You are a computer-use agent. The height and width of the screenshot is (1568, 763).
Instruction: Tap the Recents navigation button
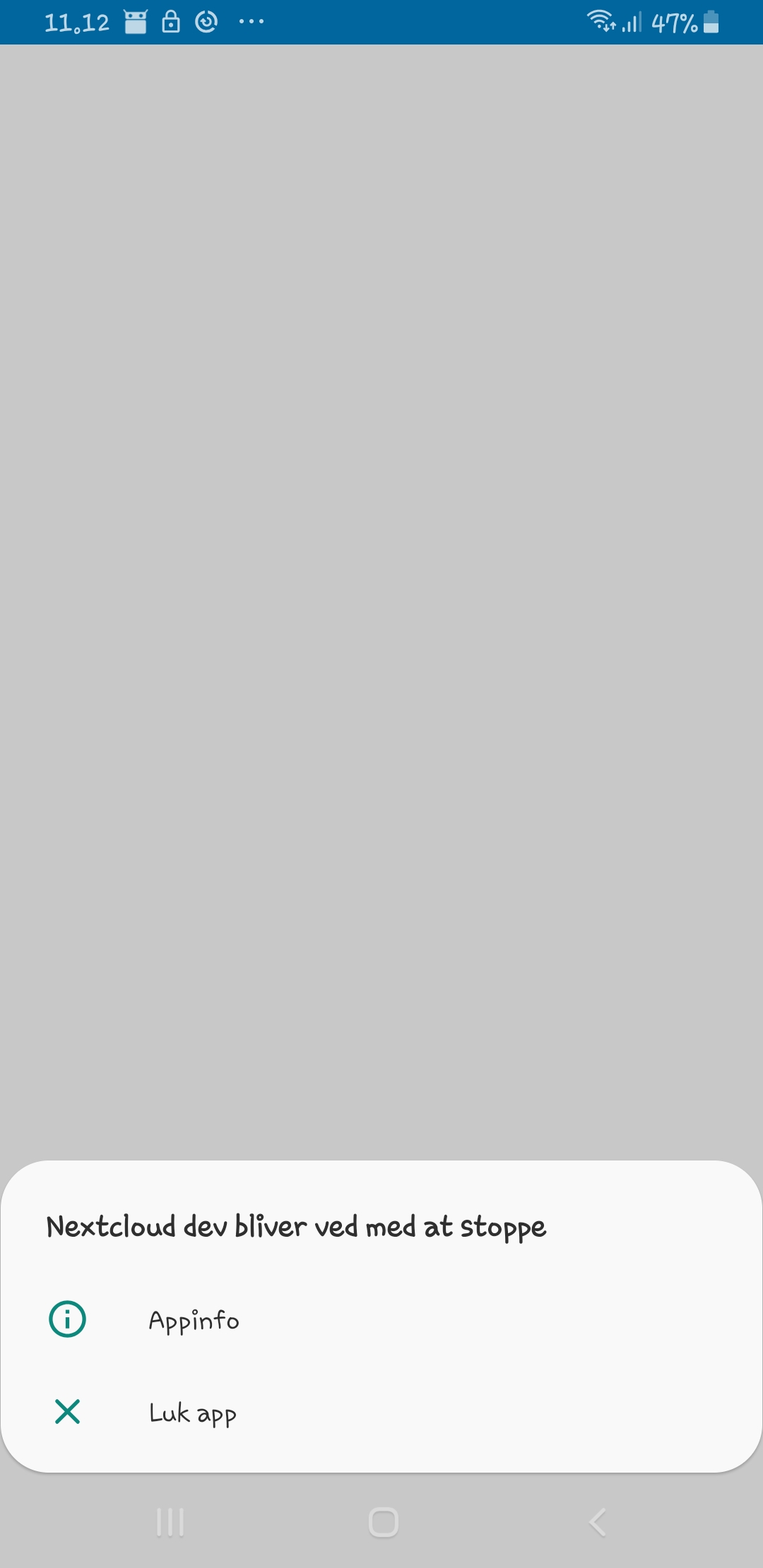pos(168,1524)
